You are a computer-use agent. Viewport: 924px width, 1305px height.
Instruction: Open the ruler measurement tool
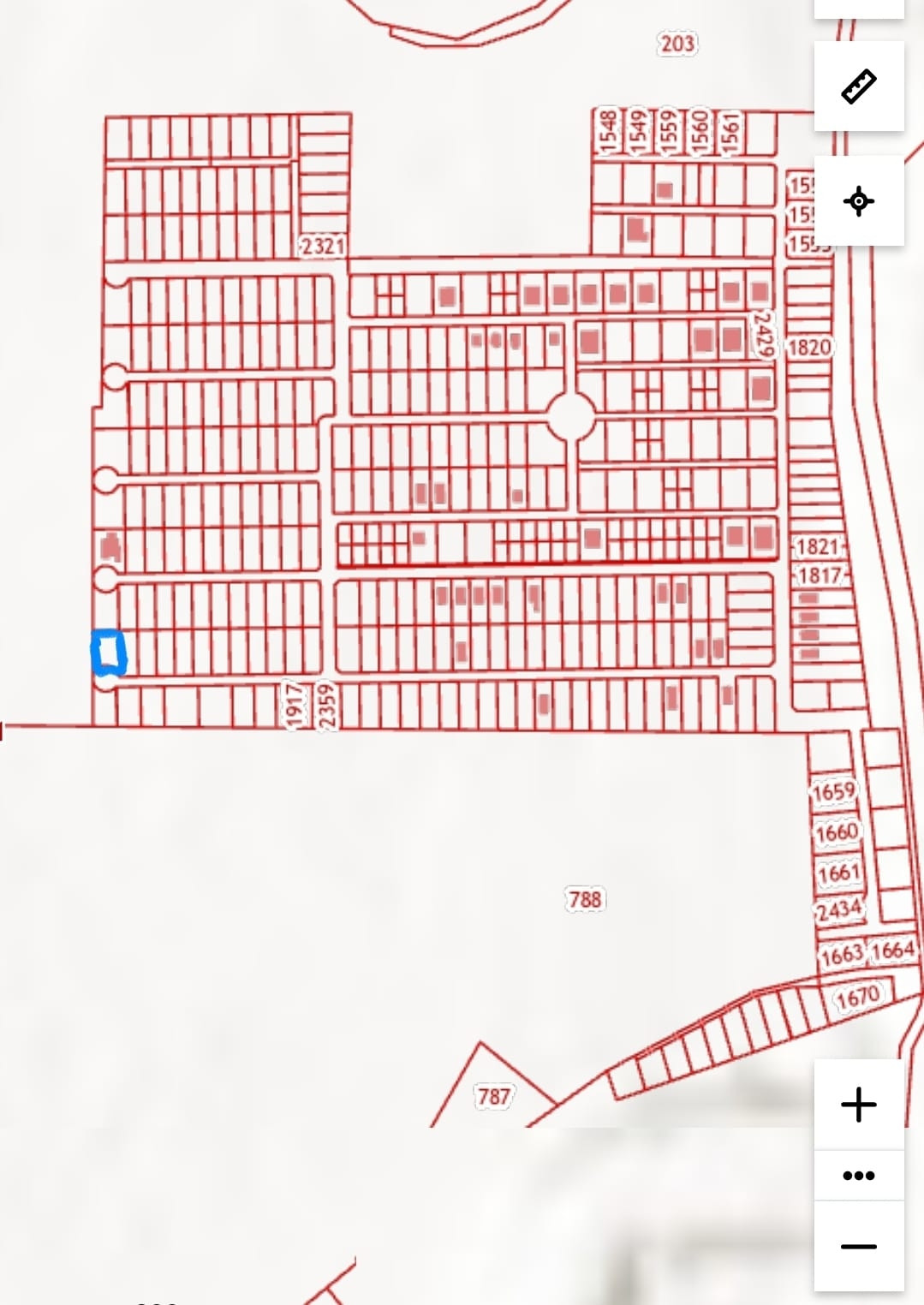859,86
